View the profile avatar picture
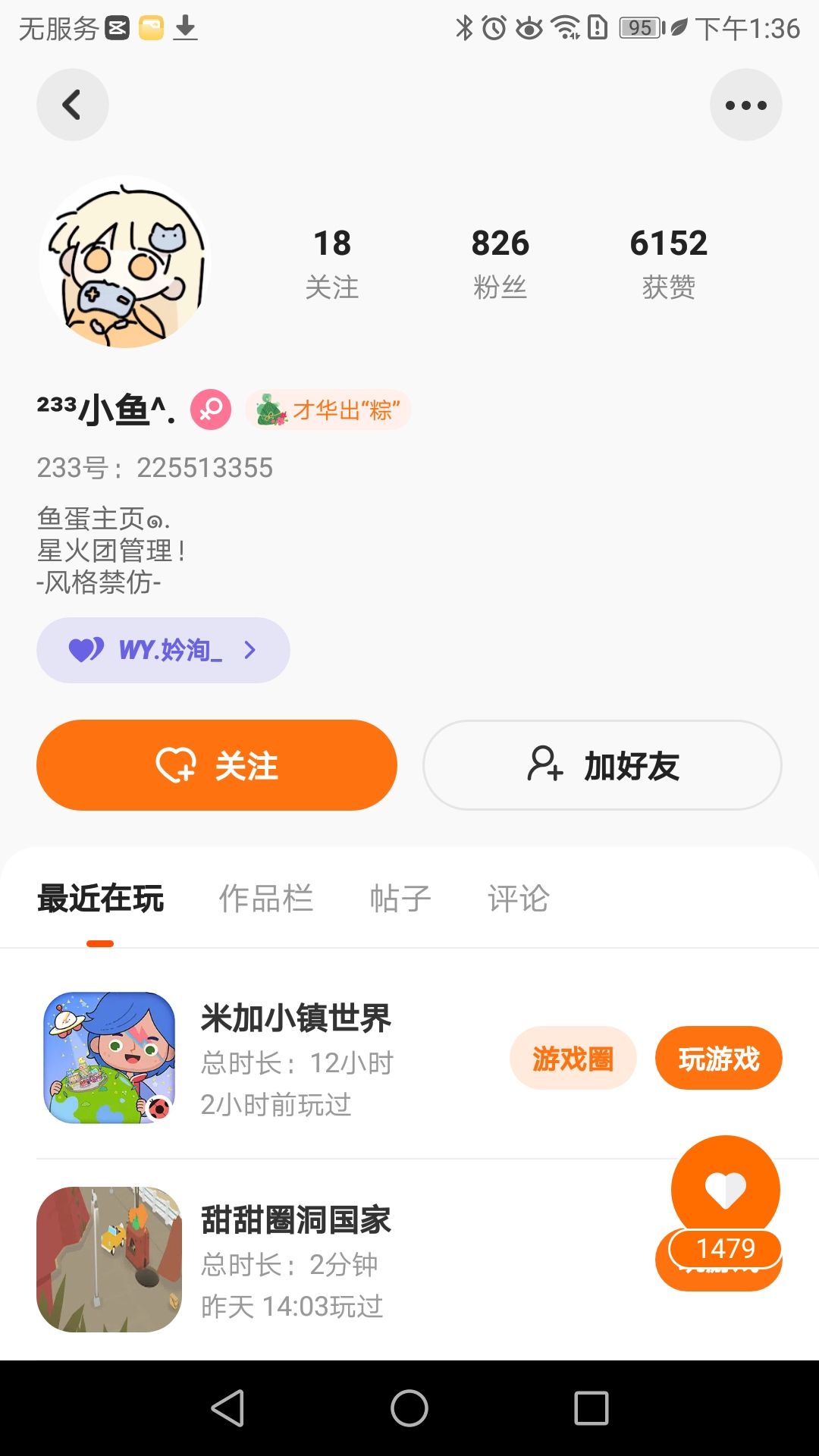 click(x=124, y=262)
